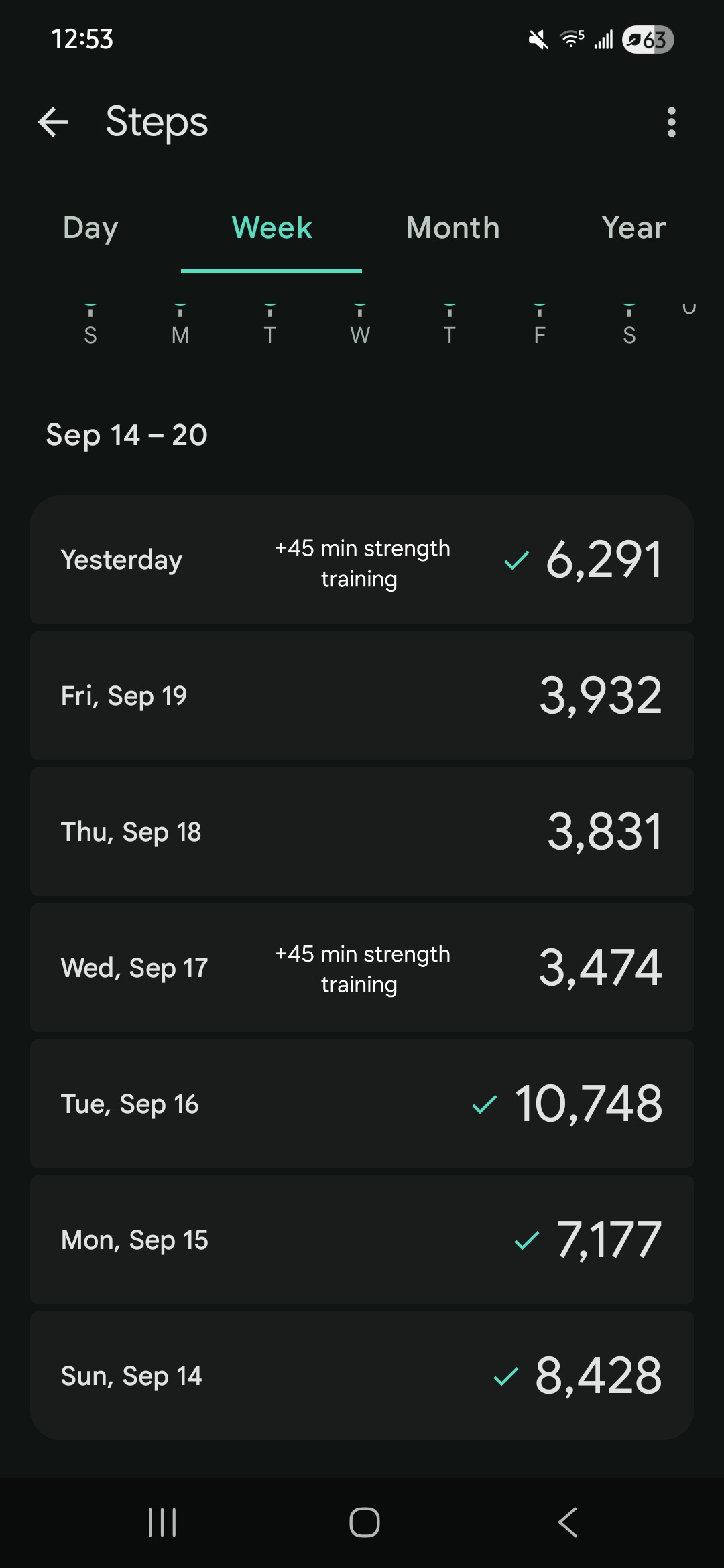Tap the system home button
Image resolution: width=724 pixels, height=1568 pixels.
point(364,1522)
